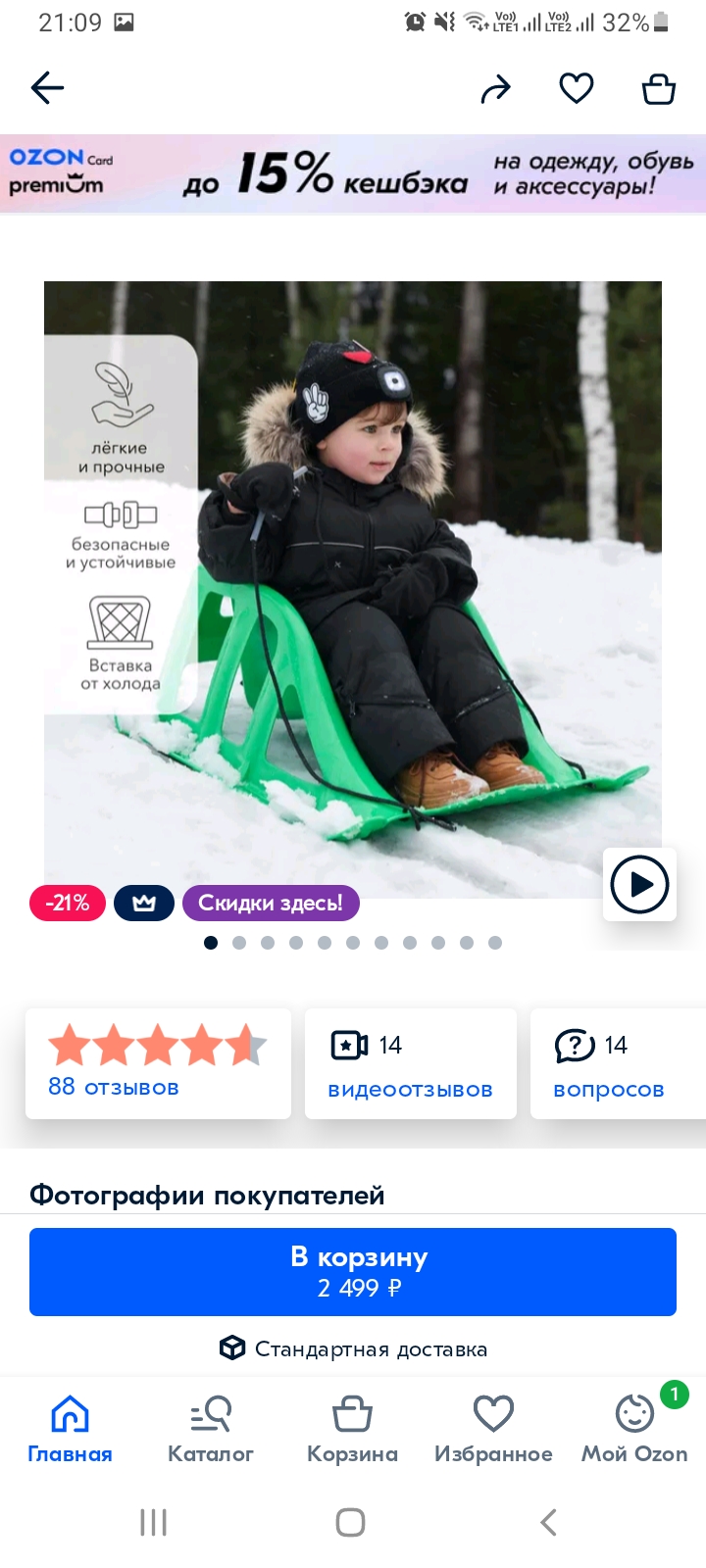
Task: Add to cart with "В корзину" button
Action: (353, 1272)
